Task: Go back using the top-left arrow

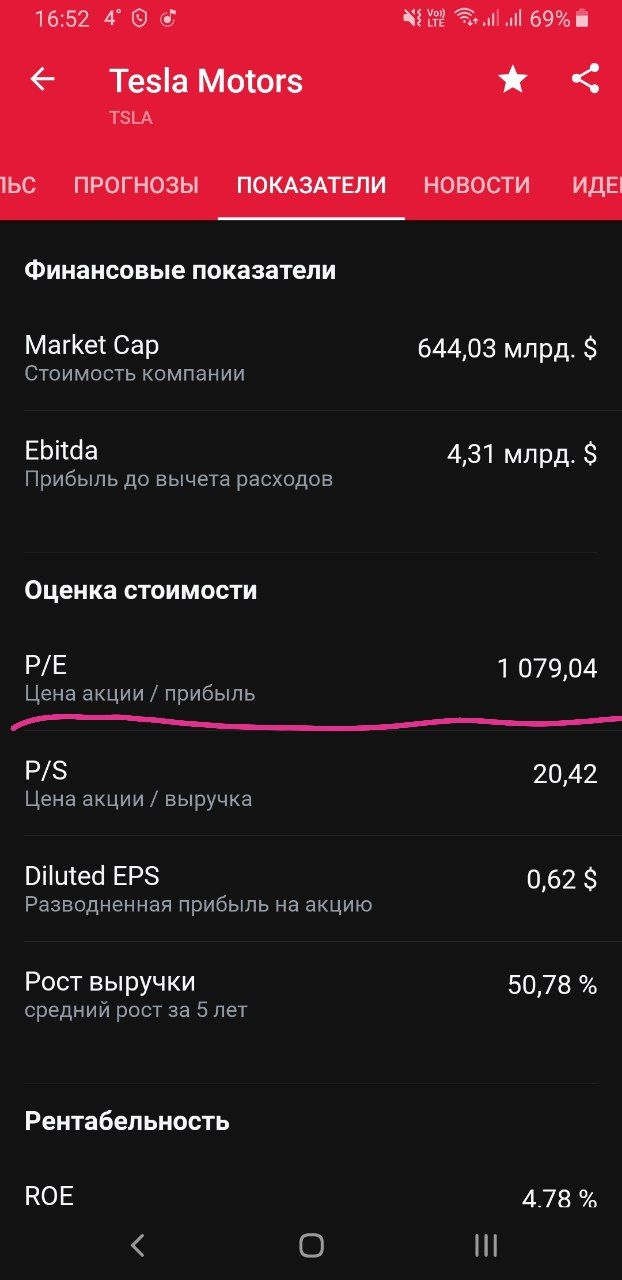Action: coord(42,80)
